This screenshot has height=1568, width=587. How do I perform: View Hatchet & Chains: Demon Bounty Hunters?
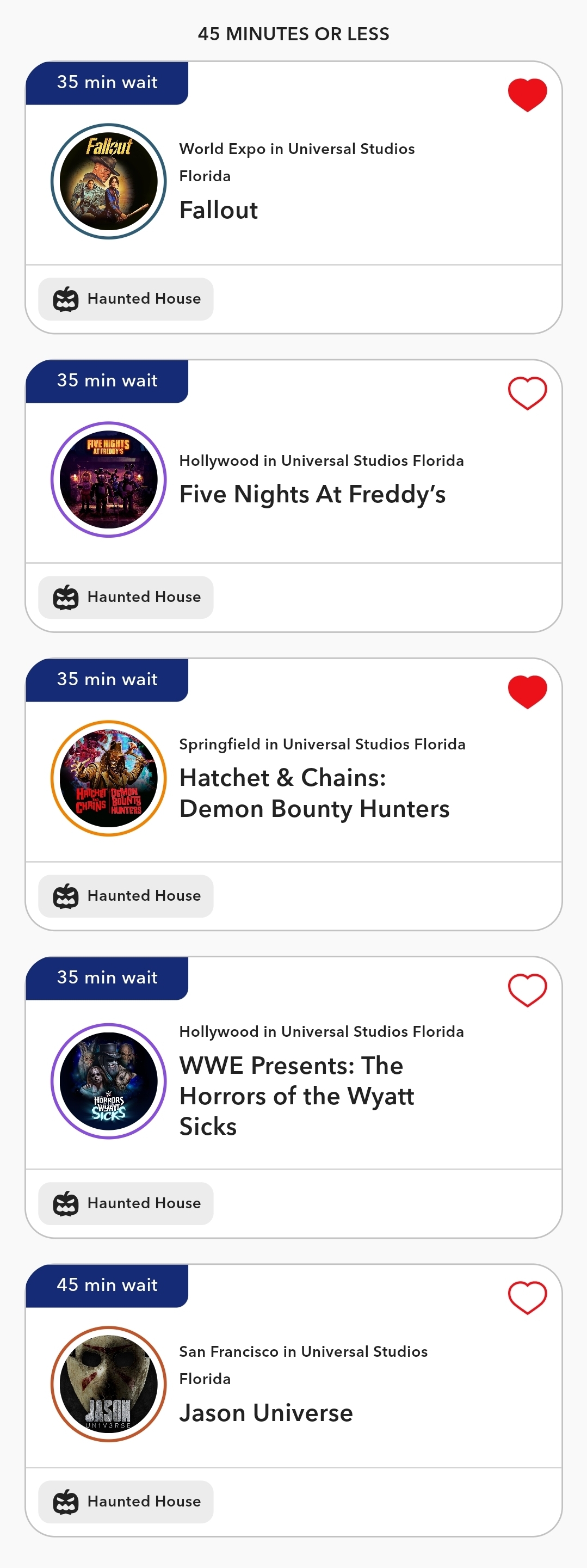(314, 793)
